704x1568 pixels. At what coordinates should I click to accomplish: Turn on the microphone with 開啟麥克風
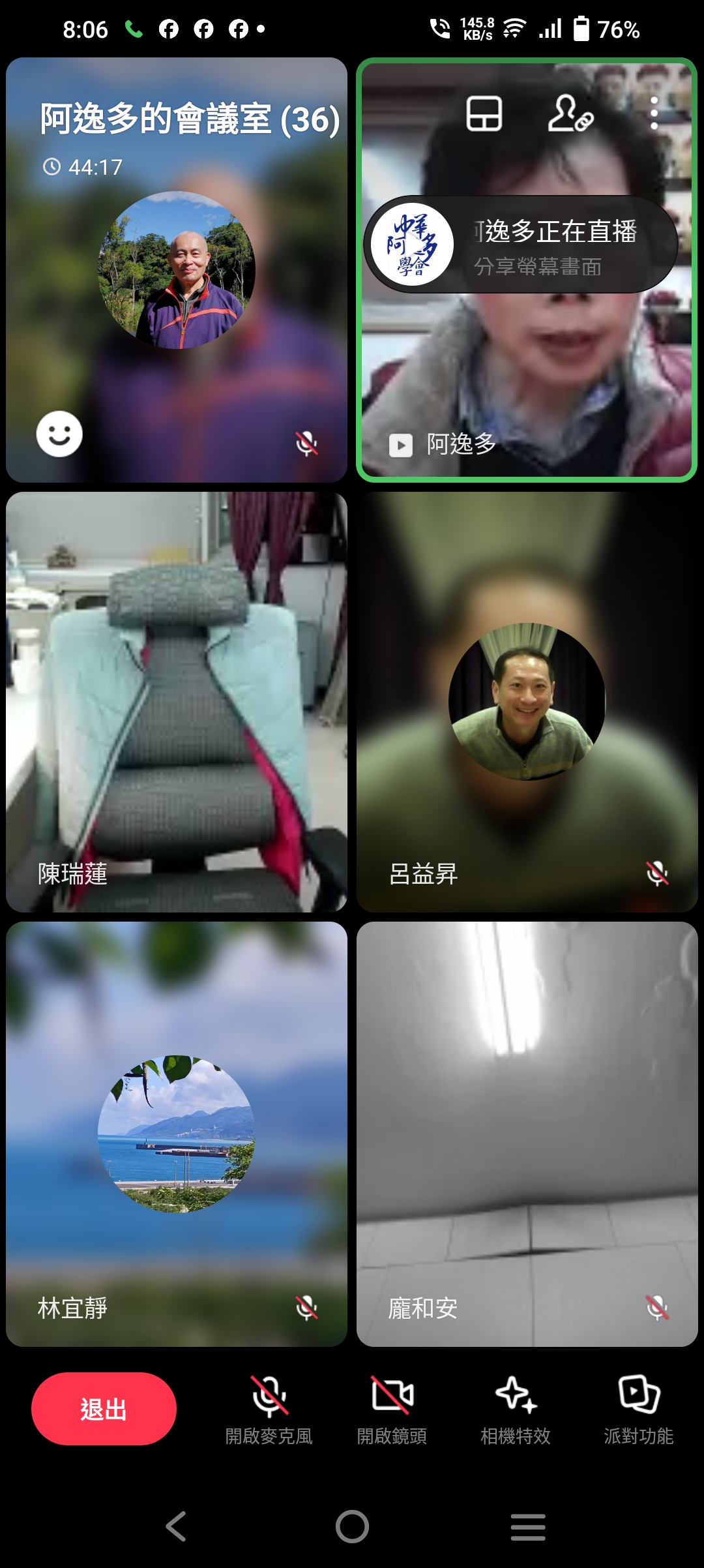[269, 1409]
